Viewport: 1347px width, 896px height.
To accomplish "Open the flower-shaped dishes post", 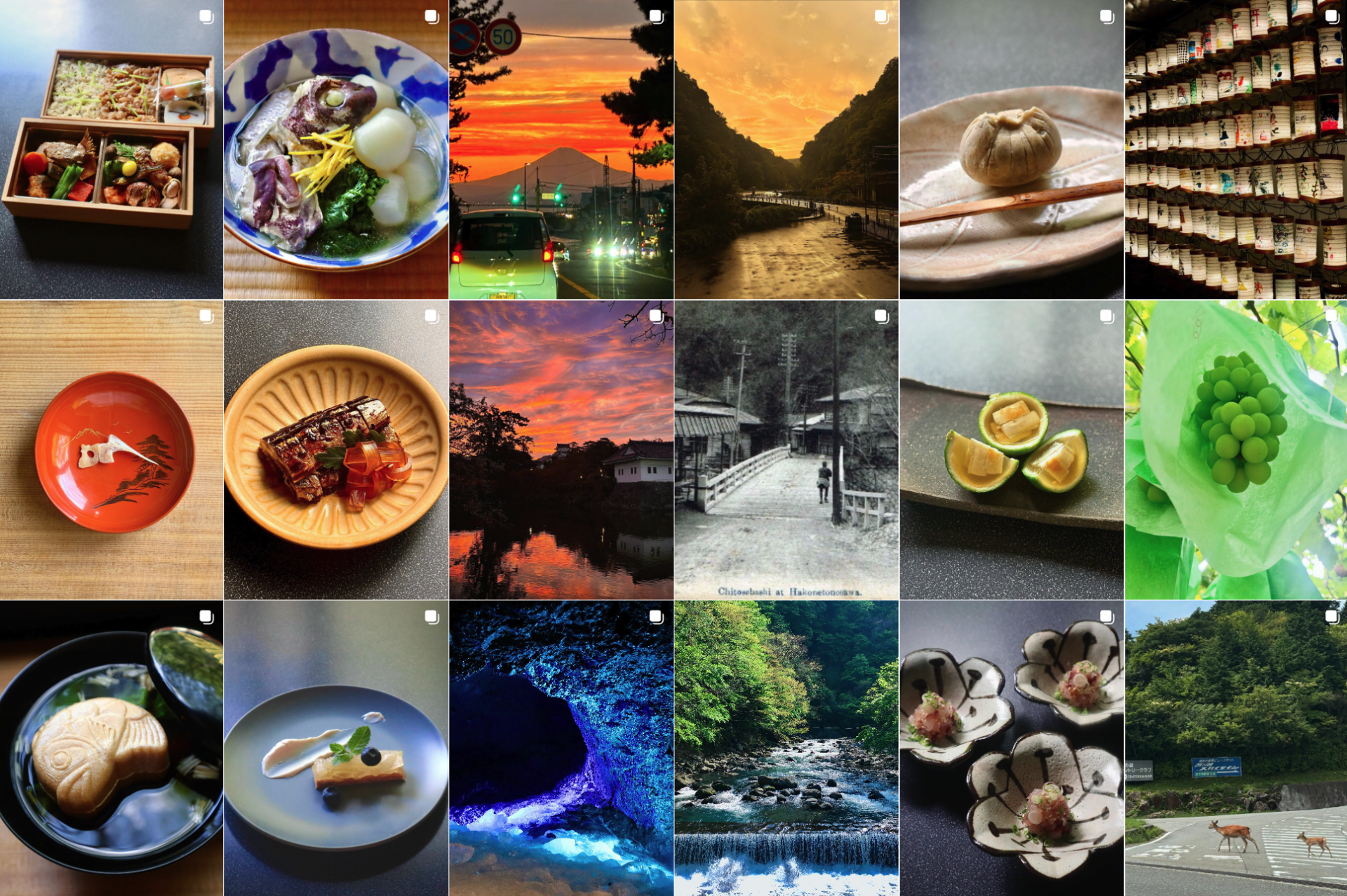I will coord(1012,748).
